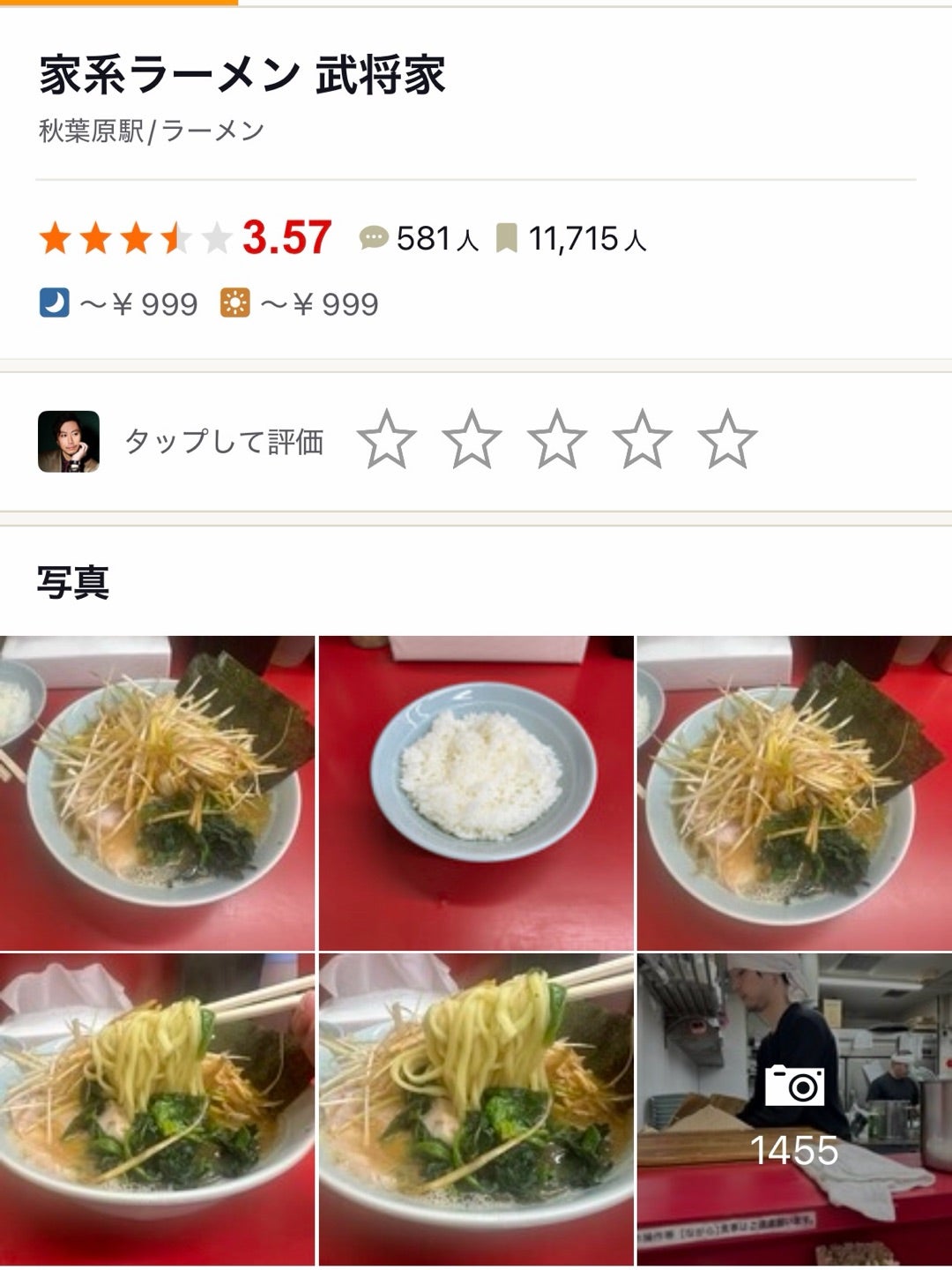The height and width of the screenshot is (1270, 952).
Task: Rate the restaurant two stars
Action: point(472,439)
